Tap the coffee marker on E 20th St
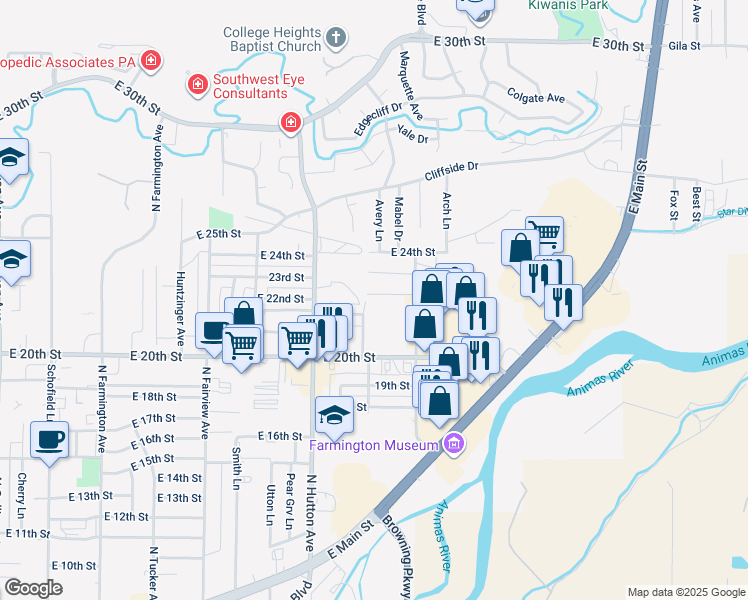The image size is (748, 600). (x=214, y=330)
